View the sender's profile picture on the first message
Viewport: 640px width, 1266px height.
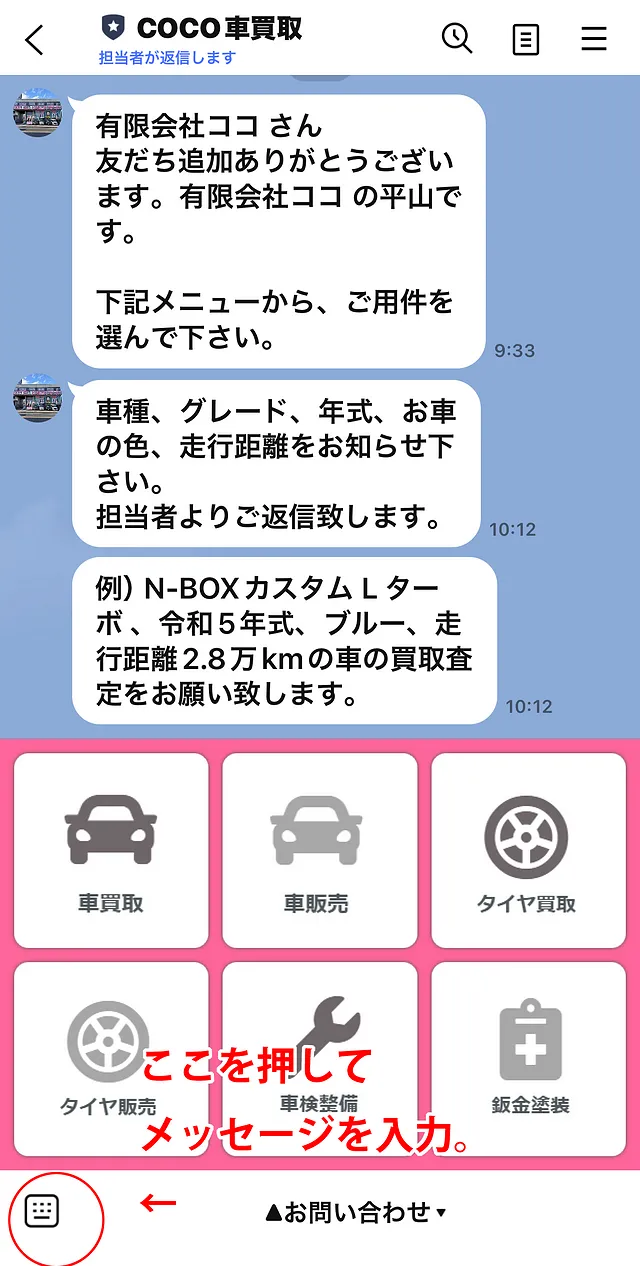(37, 113)
